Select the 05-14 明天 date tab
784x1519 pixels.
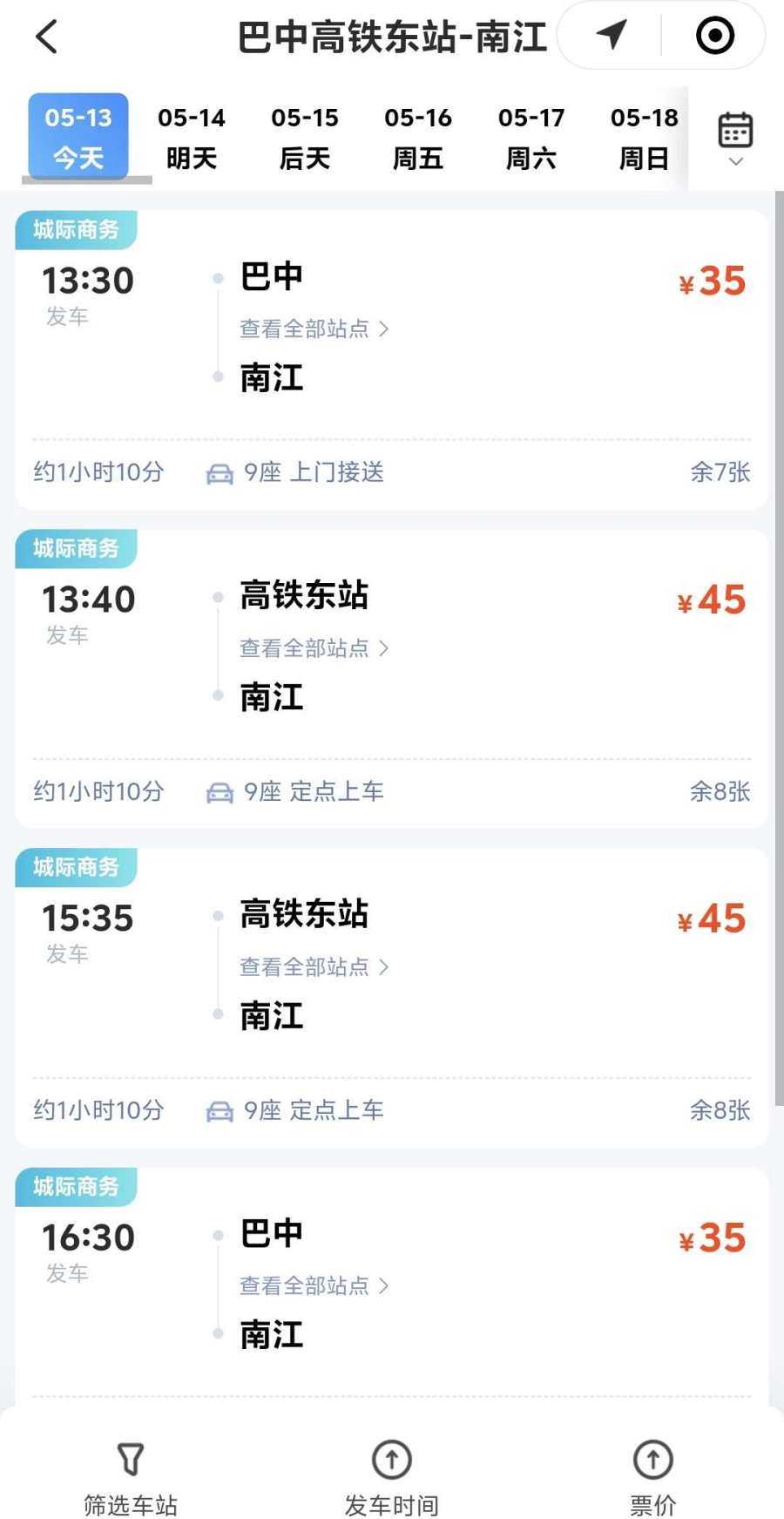[192, 138]
